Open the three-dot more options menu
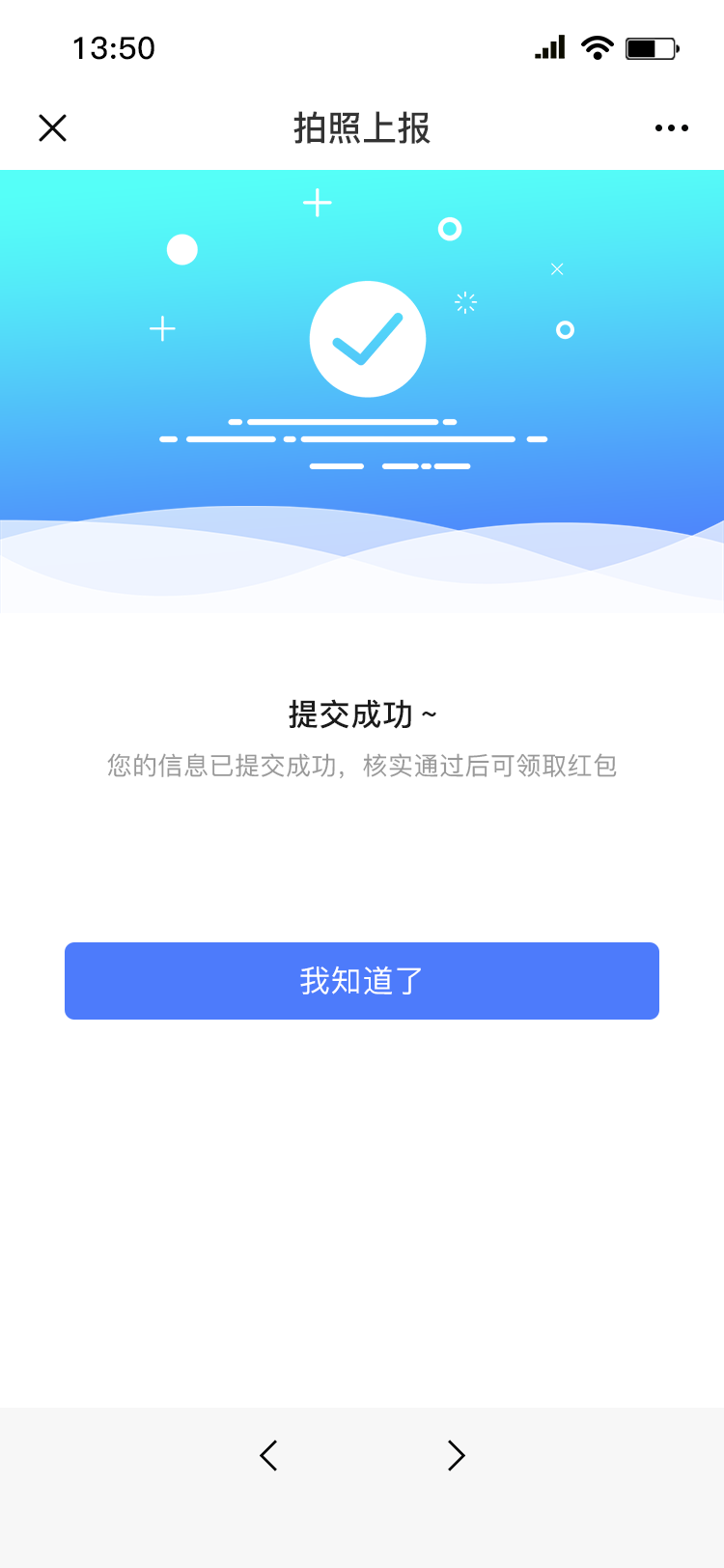This screenshot has height=1568, width=724. point(671,127)
